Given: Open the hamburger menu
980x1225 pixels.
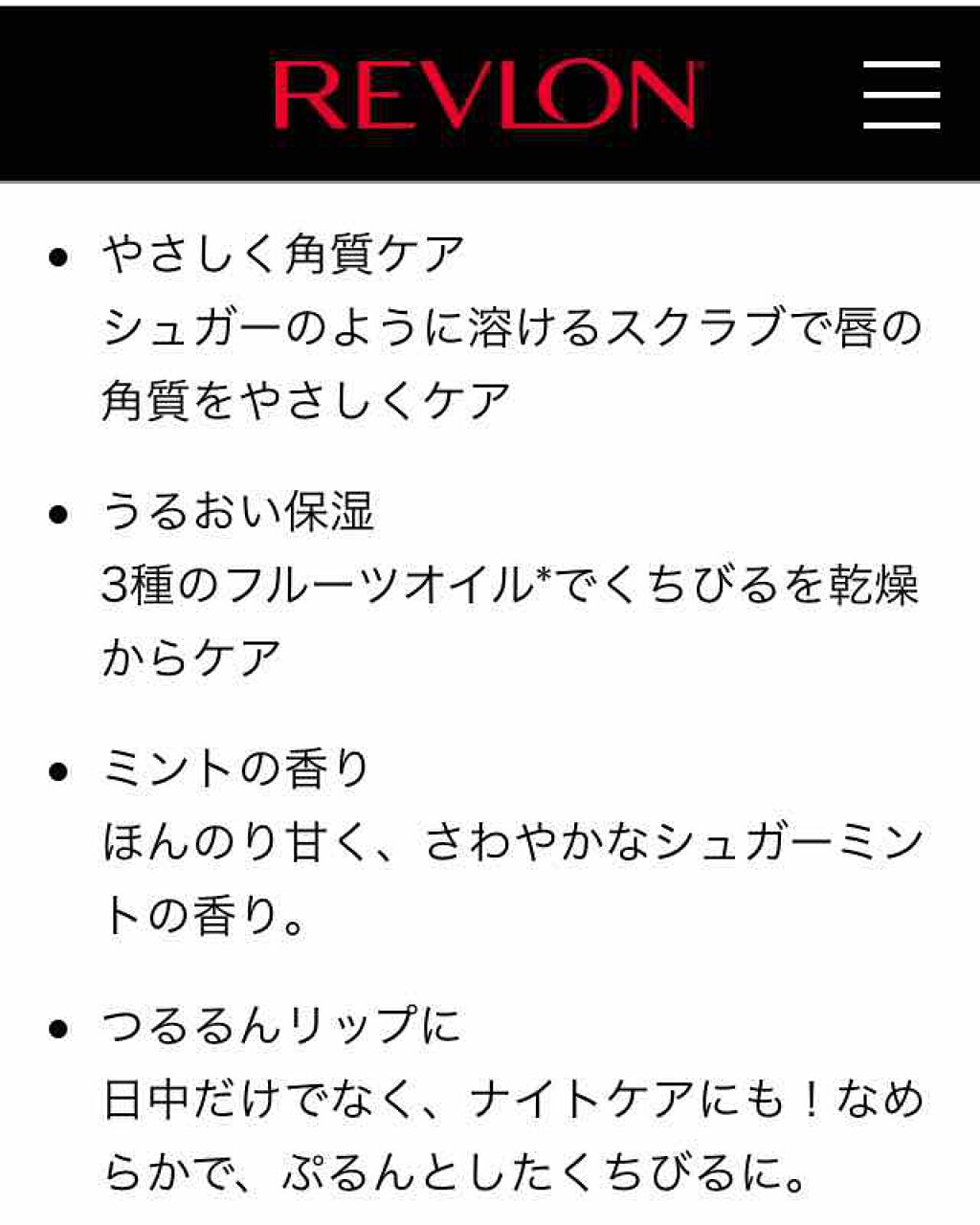Looking at the screenshot, I should click(x=902, y=95).
